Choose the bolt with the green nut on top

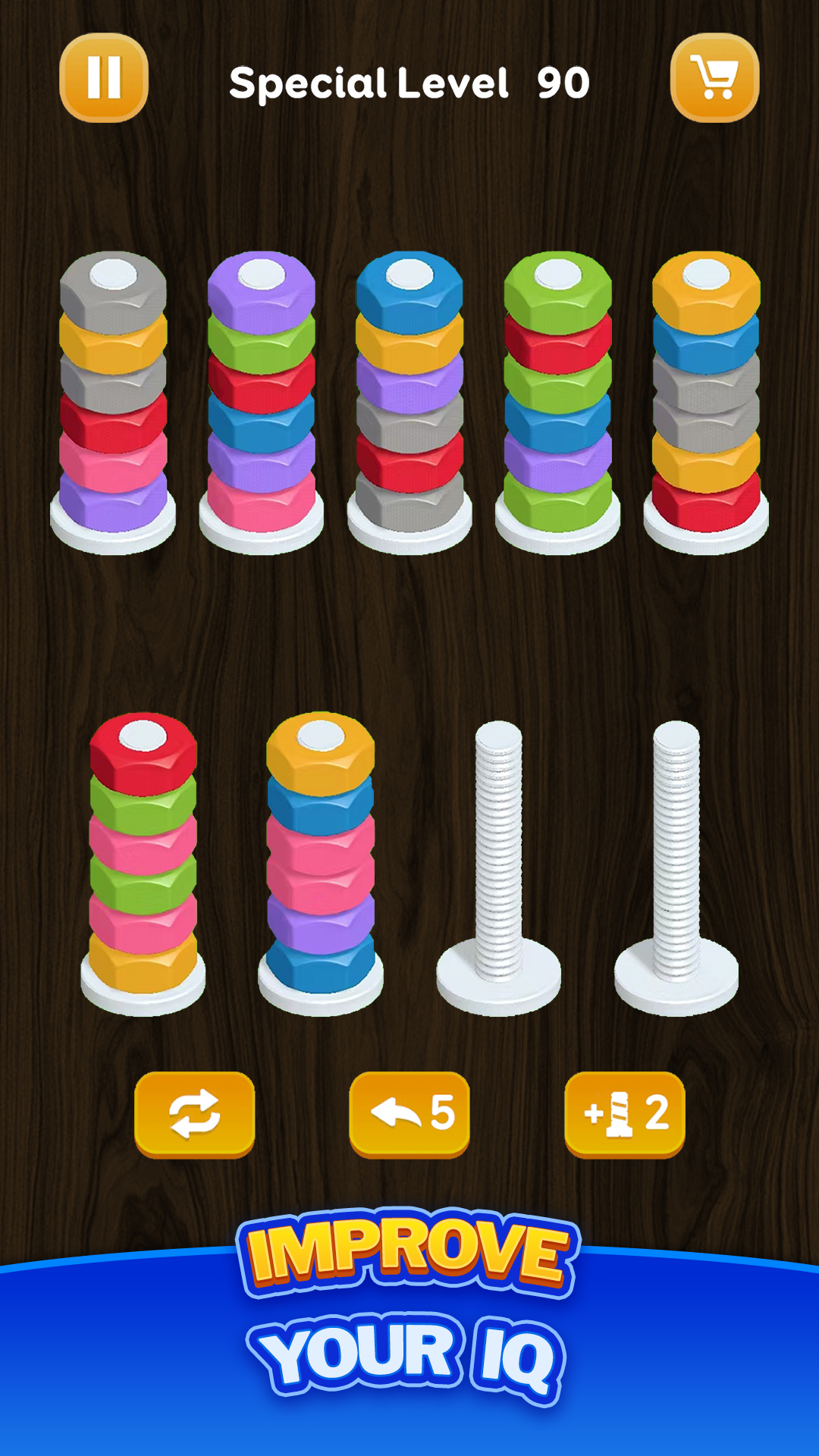(x=558, y=394)
